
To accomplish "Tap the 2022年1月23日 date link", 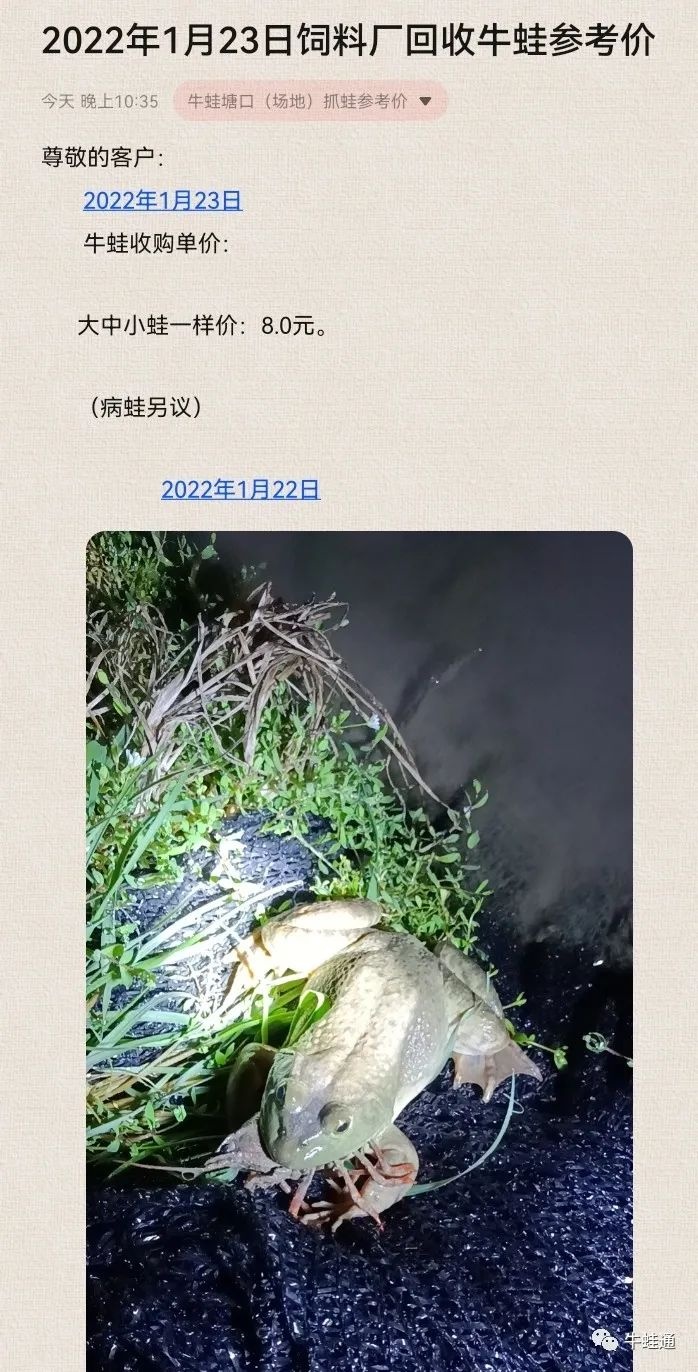I will tap(162, 200).
